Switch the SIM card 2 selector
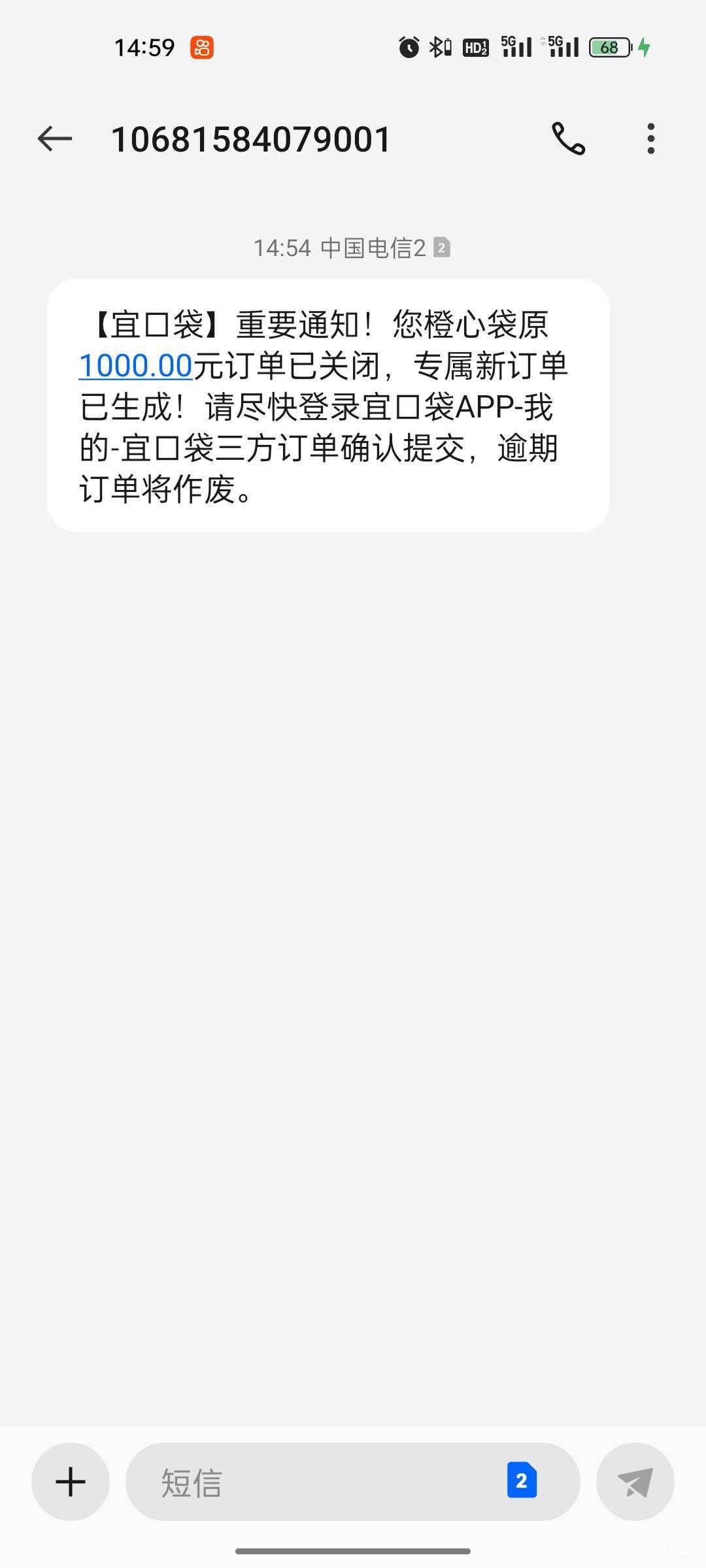The image size is (706, 1568). pos(522,1481)
